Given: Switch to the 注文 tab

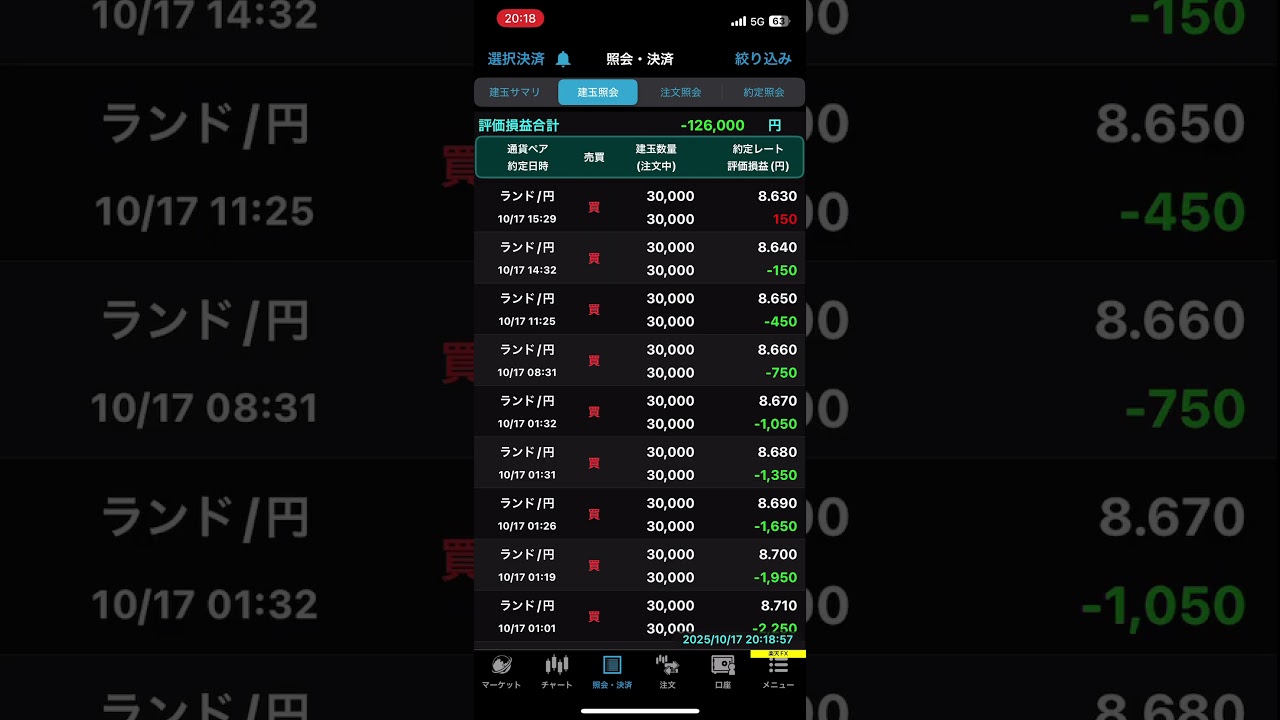Looking at the screenshot, I should (x=667, y=672).
